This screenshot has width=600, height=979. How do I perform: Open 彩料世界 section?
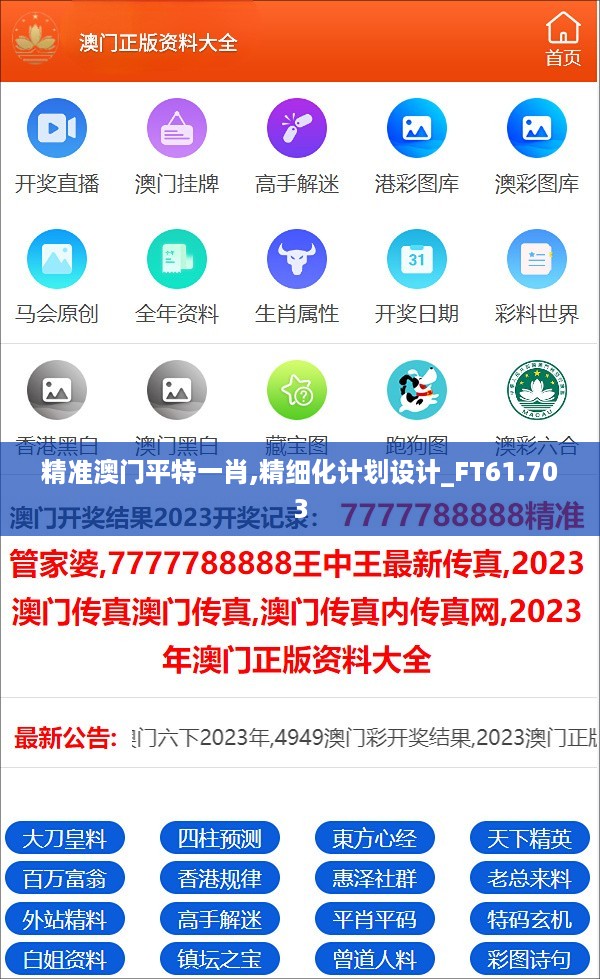(537, 260)
